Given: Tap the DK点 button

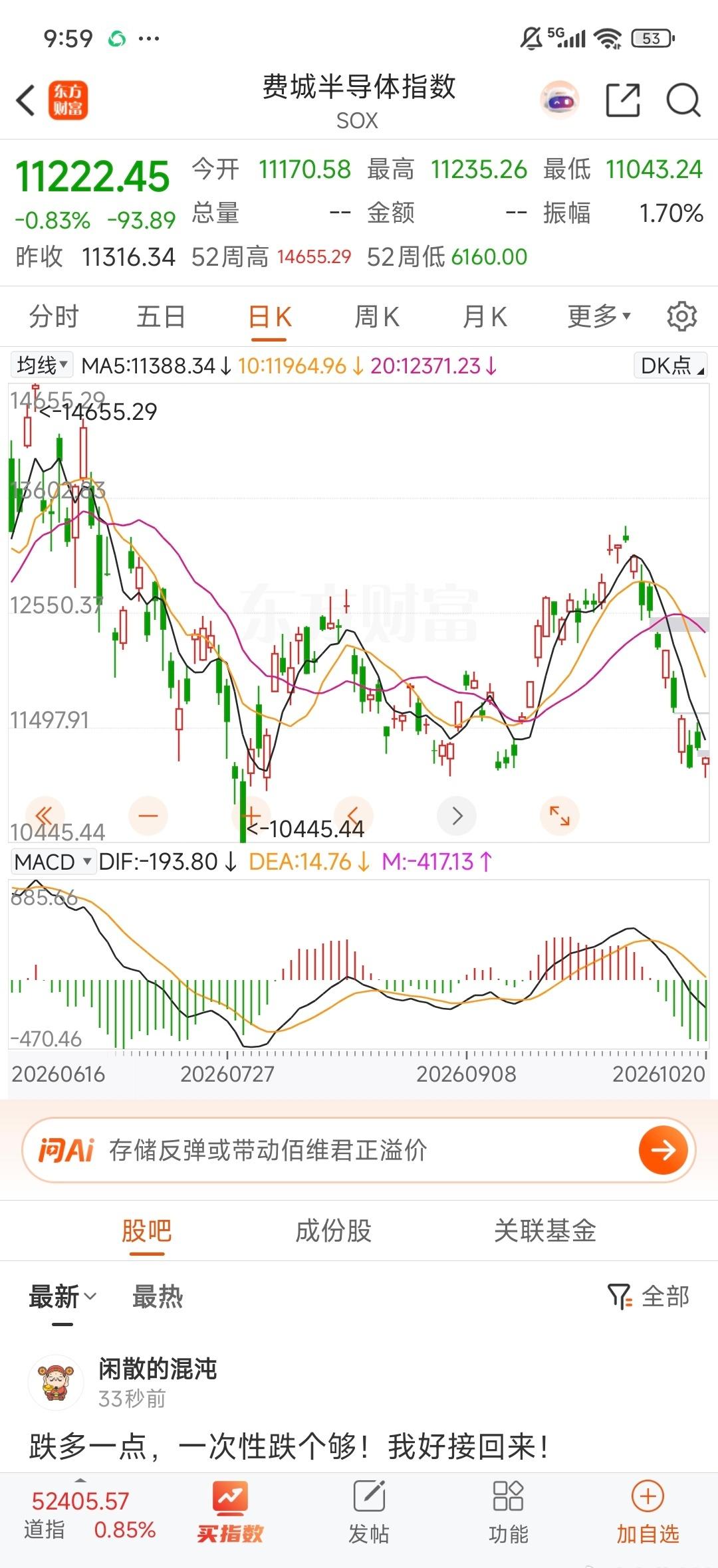Looking at the screenshot, I should [670, 365].
